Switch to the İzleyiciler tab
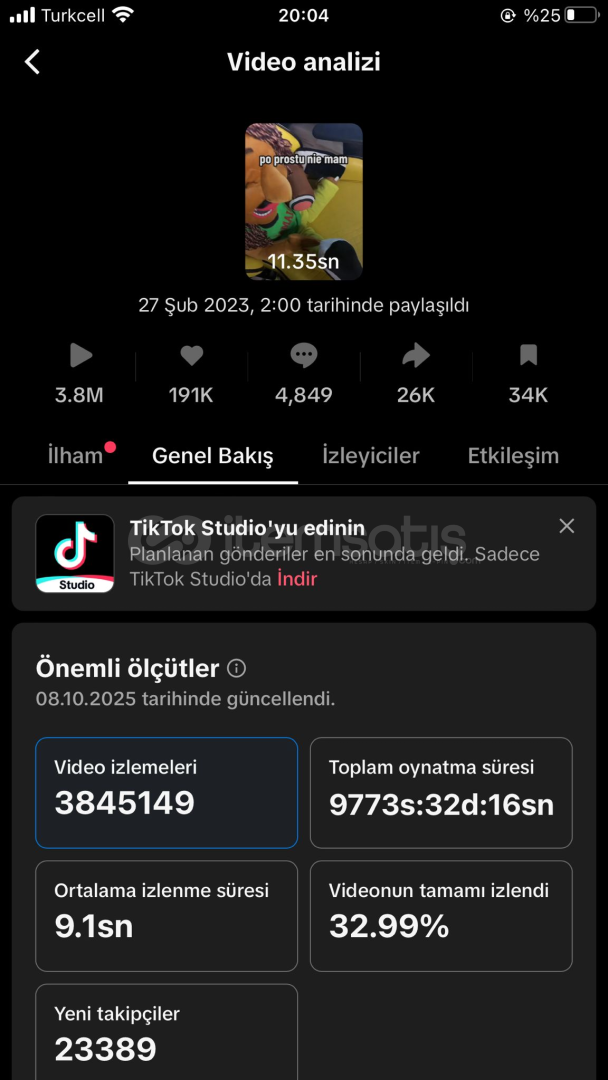Viewport: 608px width, 1080px height. pyautogui.click(x=370, y=456)
